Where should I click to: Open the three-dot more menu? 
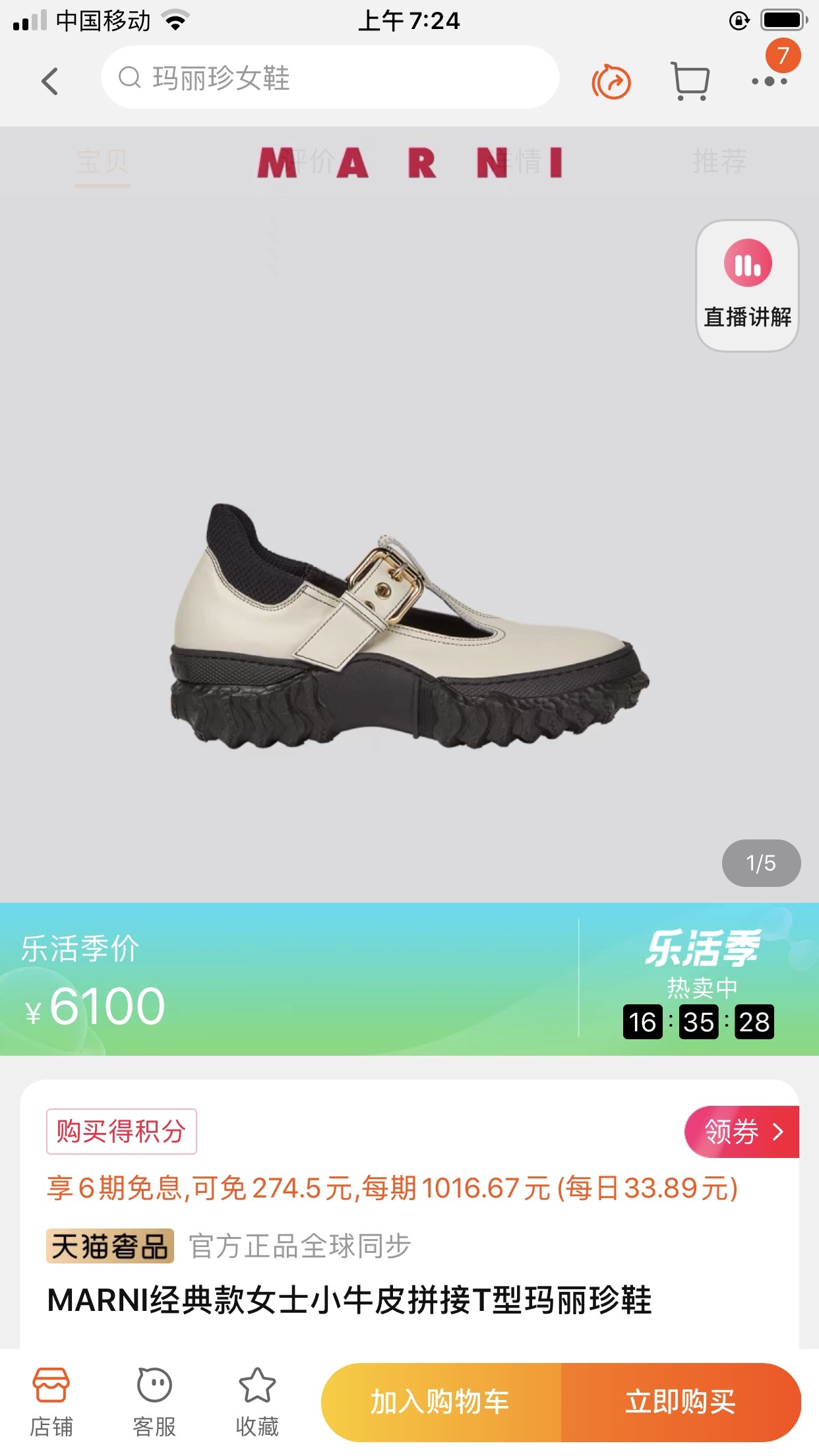tap(769, 81)
